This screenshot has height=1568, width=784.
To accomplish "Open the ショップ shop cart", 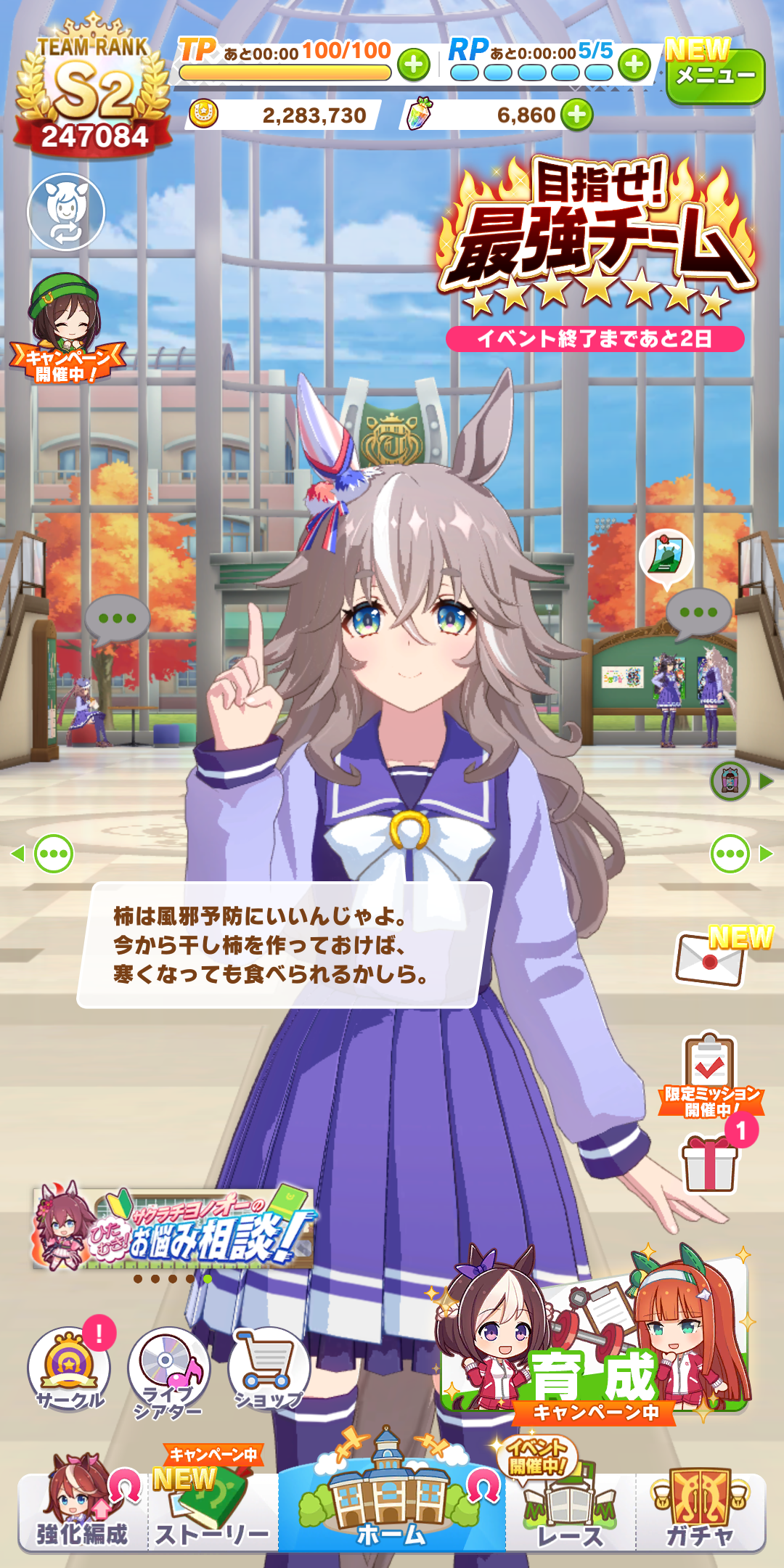I will (269, 1368).
